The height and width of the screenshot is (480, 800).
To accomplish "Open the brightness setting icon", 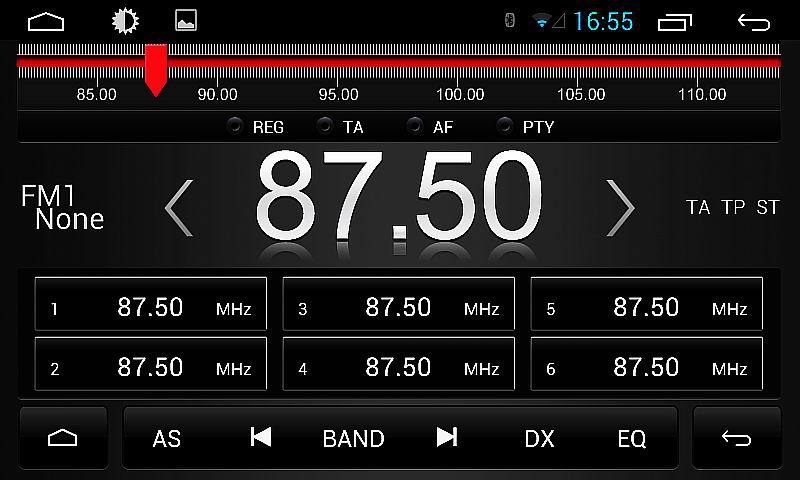I will (x=125, y=20).
